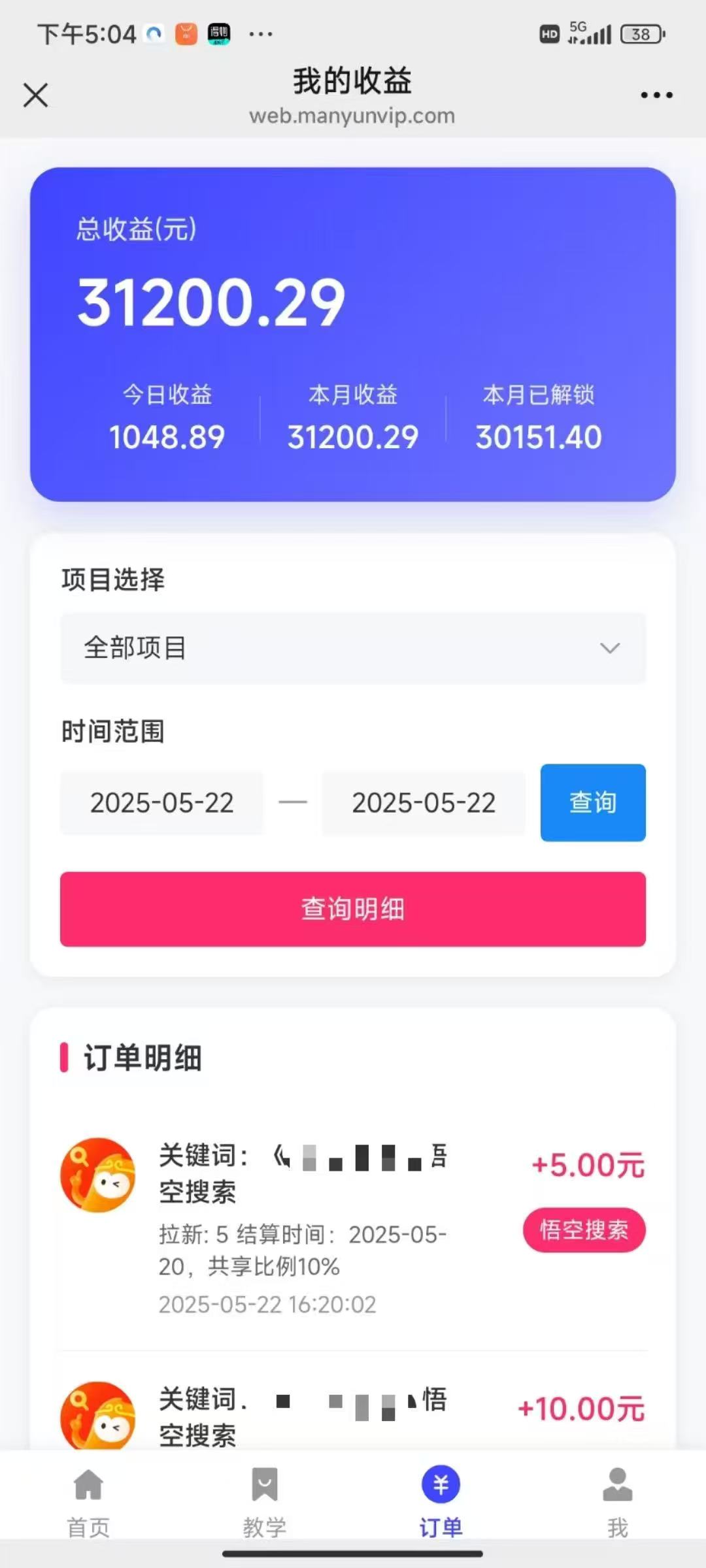The image size is (706, 1568).
Task: Switch to the 订单 tab
Action: coord(441,1503)
